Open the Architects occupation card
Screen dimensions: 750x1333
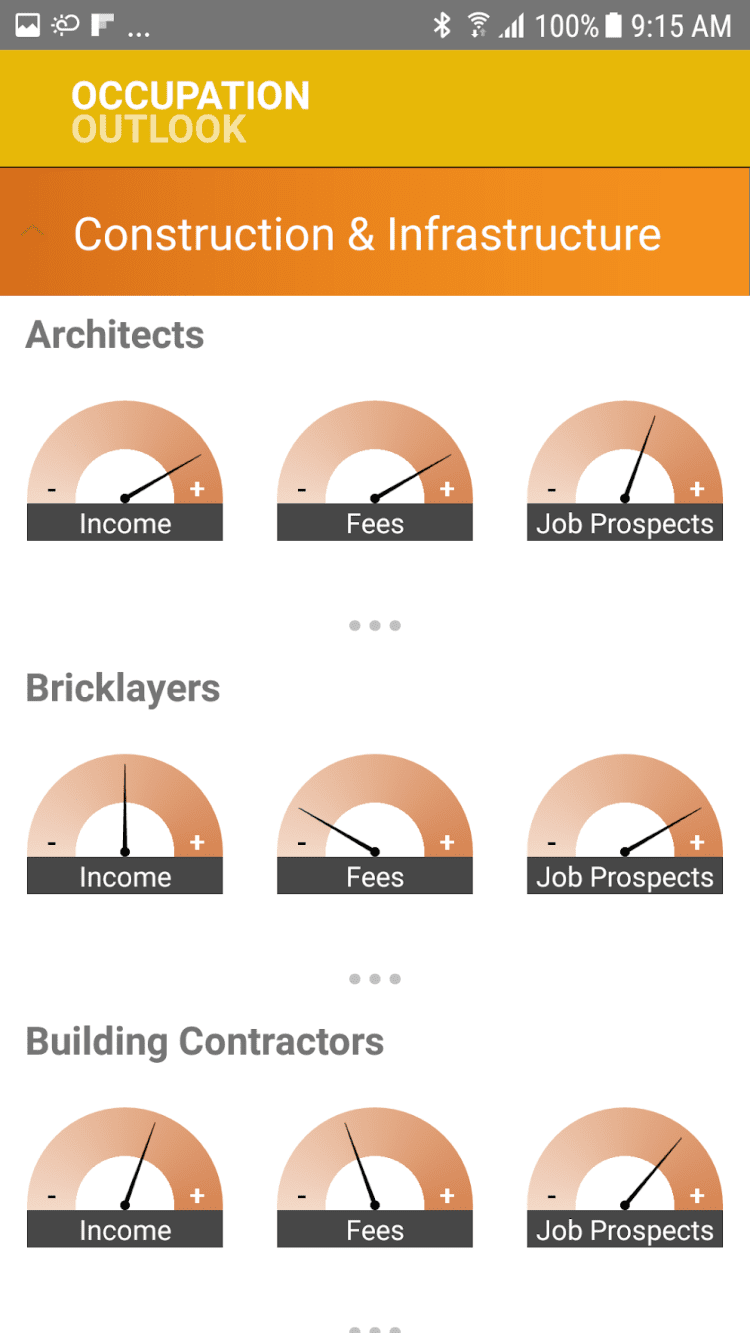coord(115,335)
